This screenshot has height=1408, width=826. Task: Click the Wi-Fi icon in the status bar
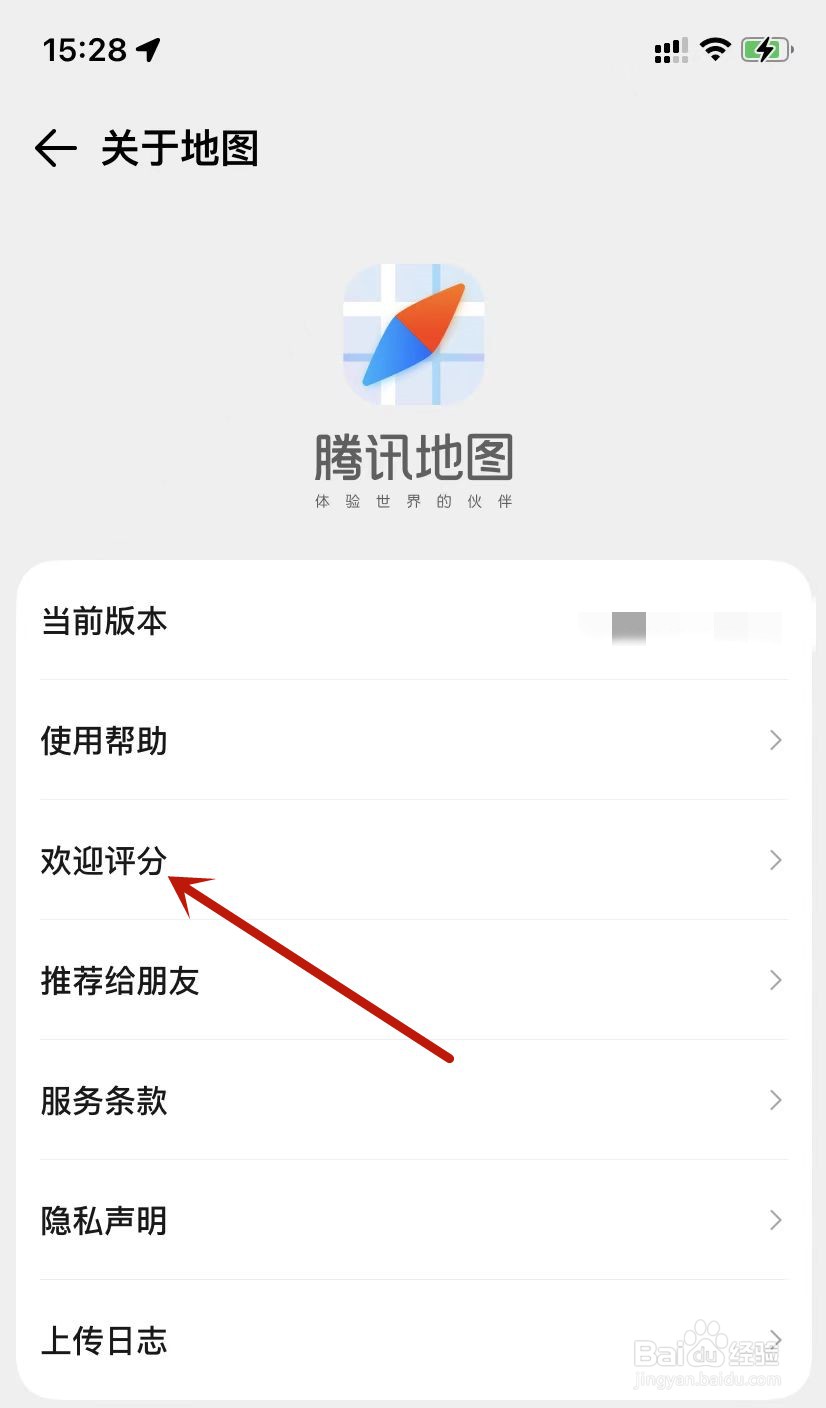tap(715, 50)
